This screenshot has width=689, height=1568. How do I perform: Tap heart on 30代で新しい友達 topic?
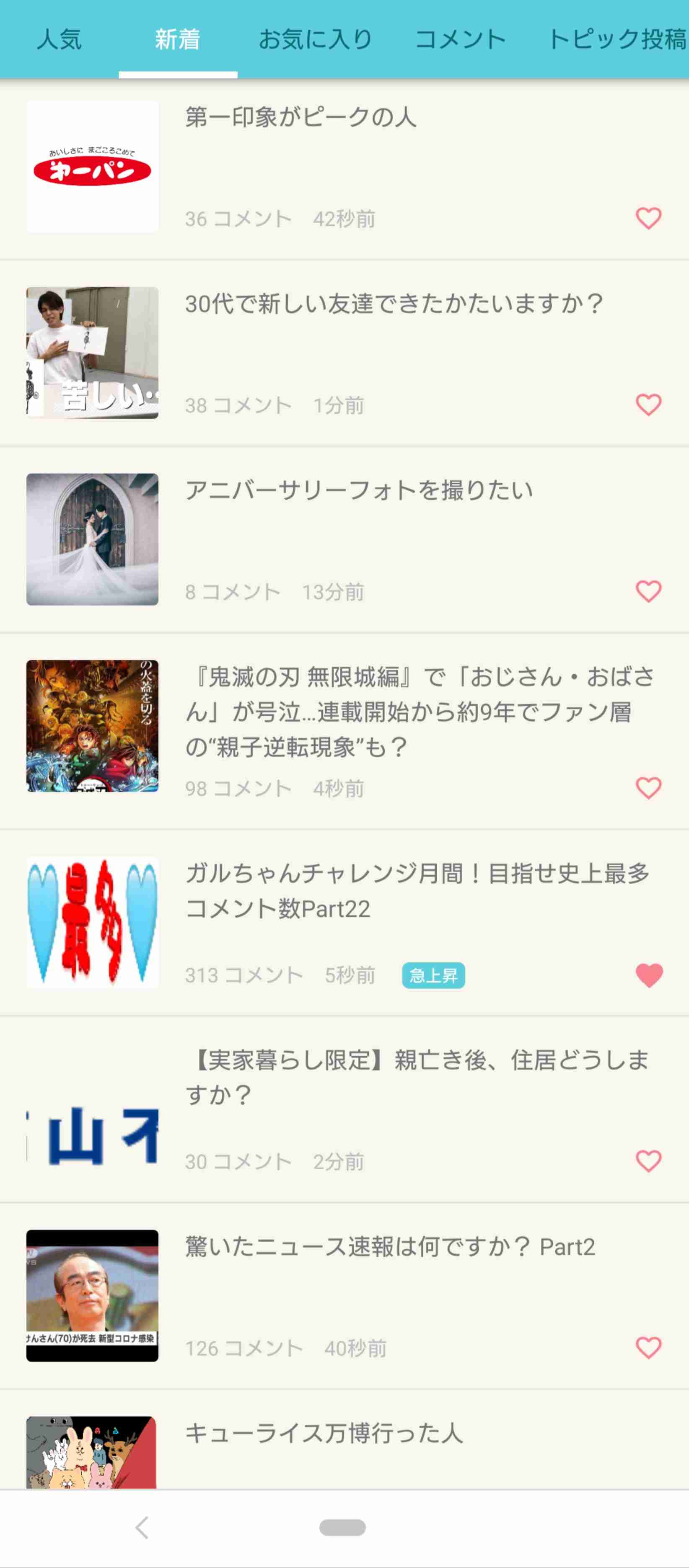point(648,405)
